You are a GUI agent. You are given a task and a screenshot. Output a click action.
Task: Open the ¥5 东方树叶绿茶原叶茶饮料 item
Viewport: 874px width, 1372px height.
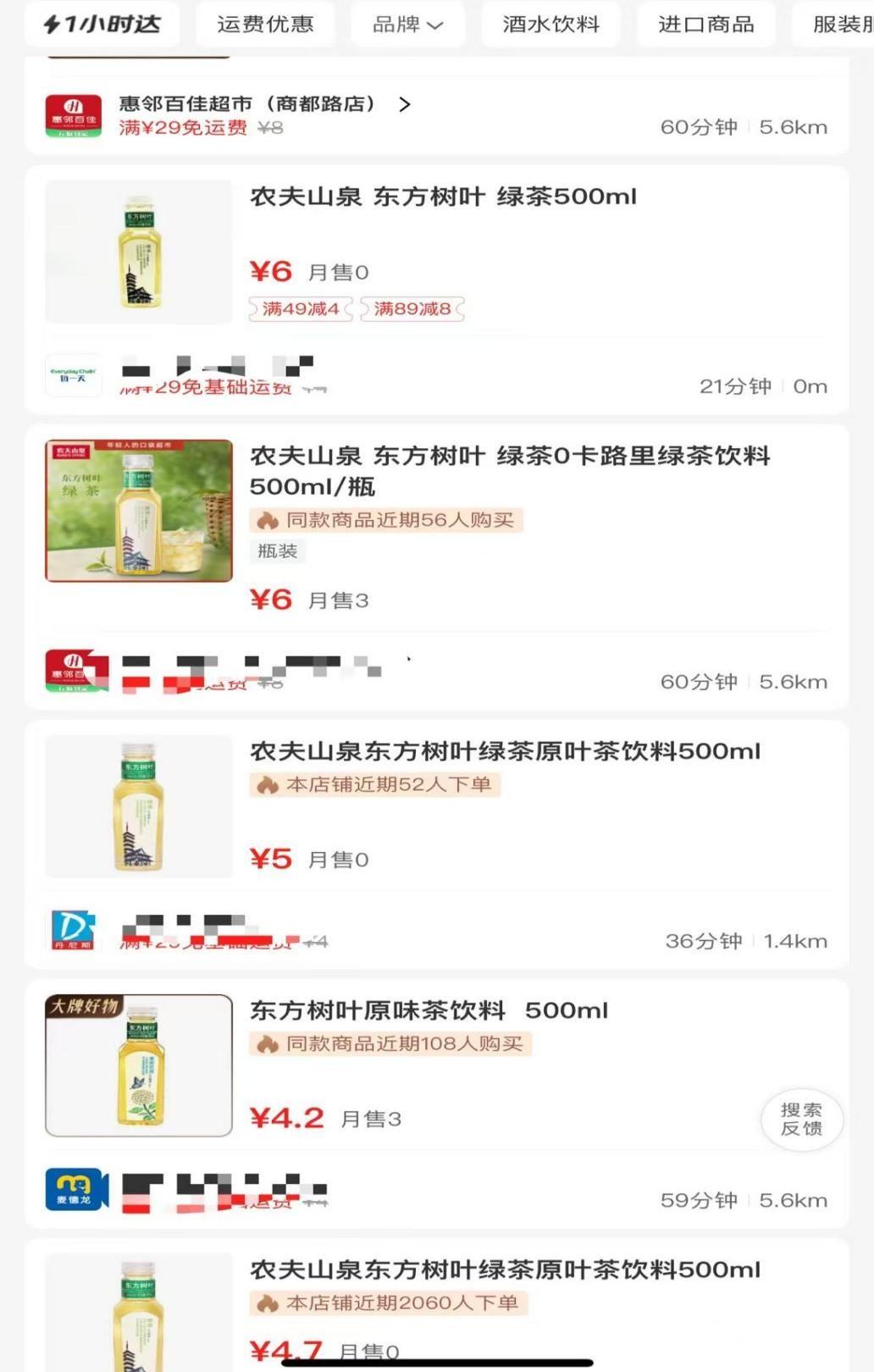click(x=505, y=752)
